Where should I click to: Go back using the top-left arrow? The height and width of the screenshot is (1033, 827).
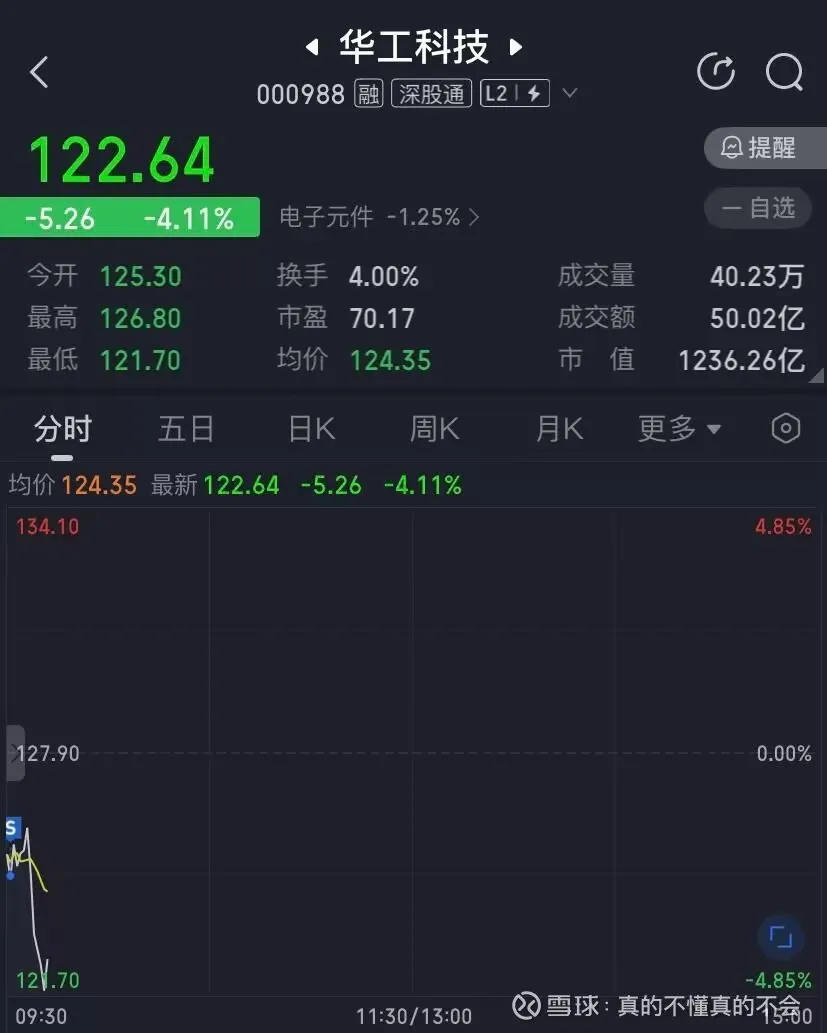click(40, 72)
